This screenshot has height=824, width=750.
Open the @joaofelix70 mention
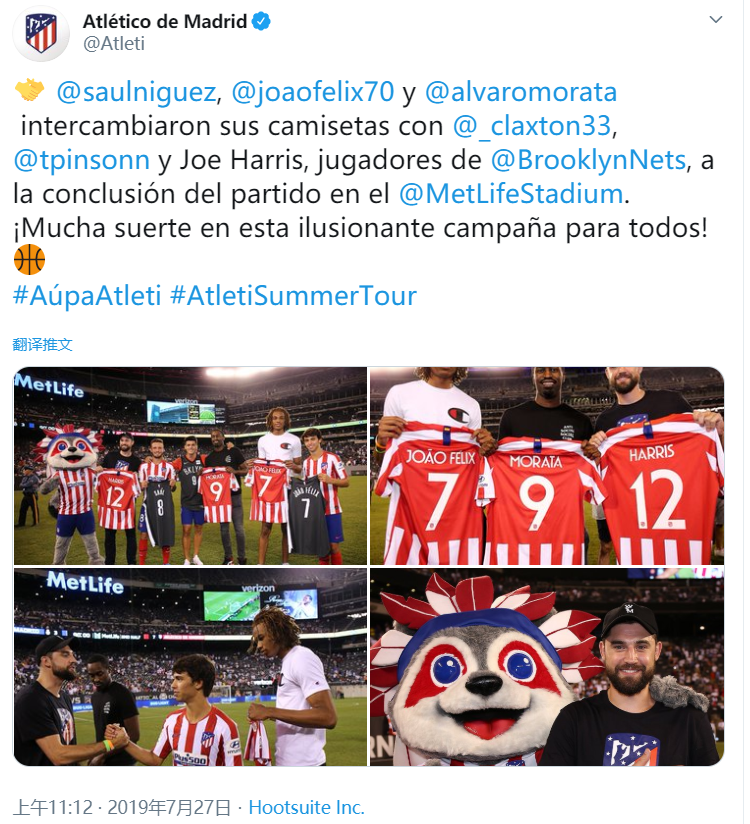[x=312, y=93]
